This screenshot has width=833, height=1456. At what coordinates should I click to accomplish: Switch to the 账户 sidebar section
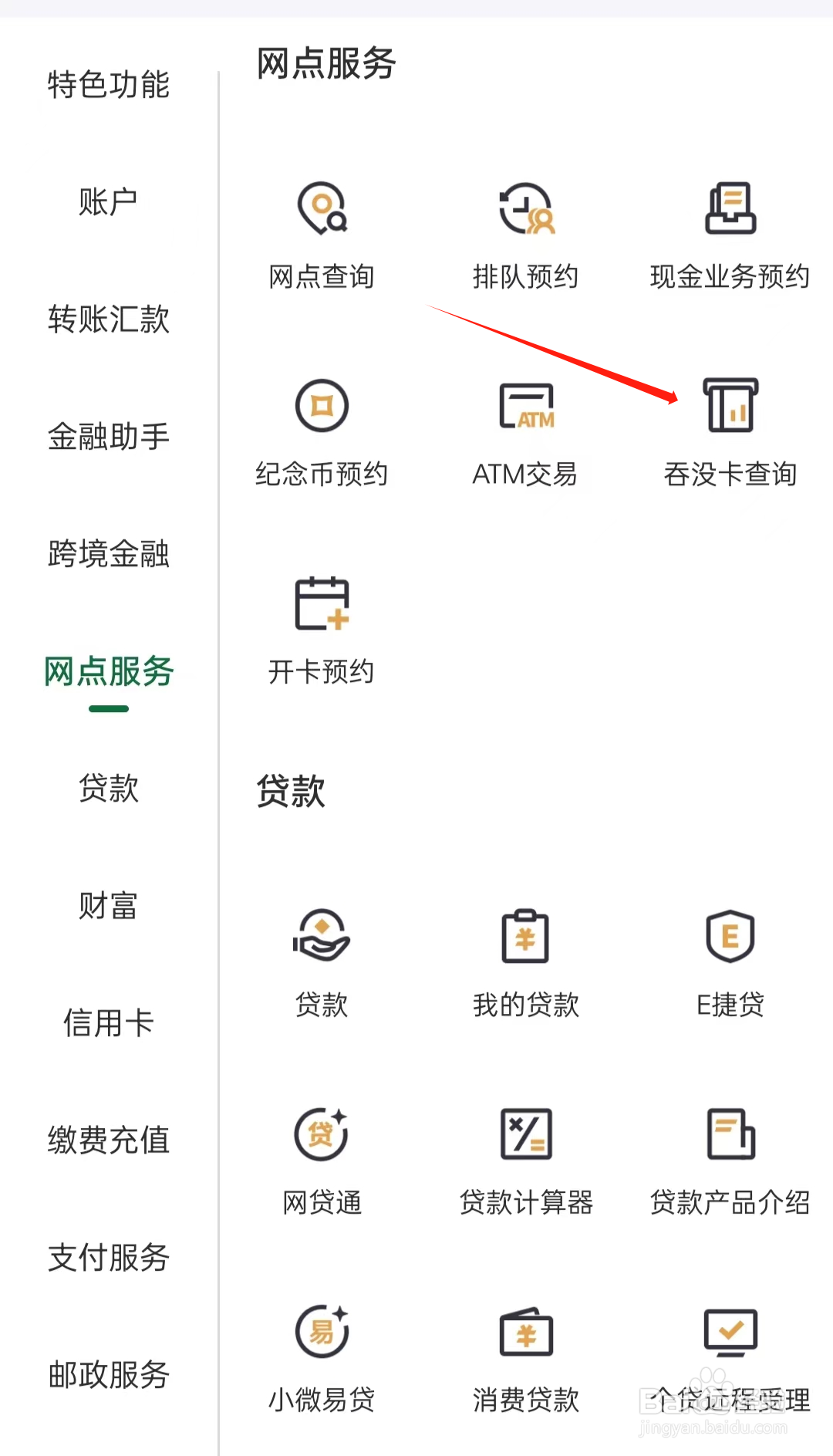pyautogui.click(x=108, y=199)
